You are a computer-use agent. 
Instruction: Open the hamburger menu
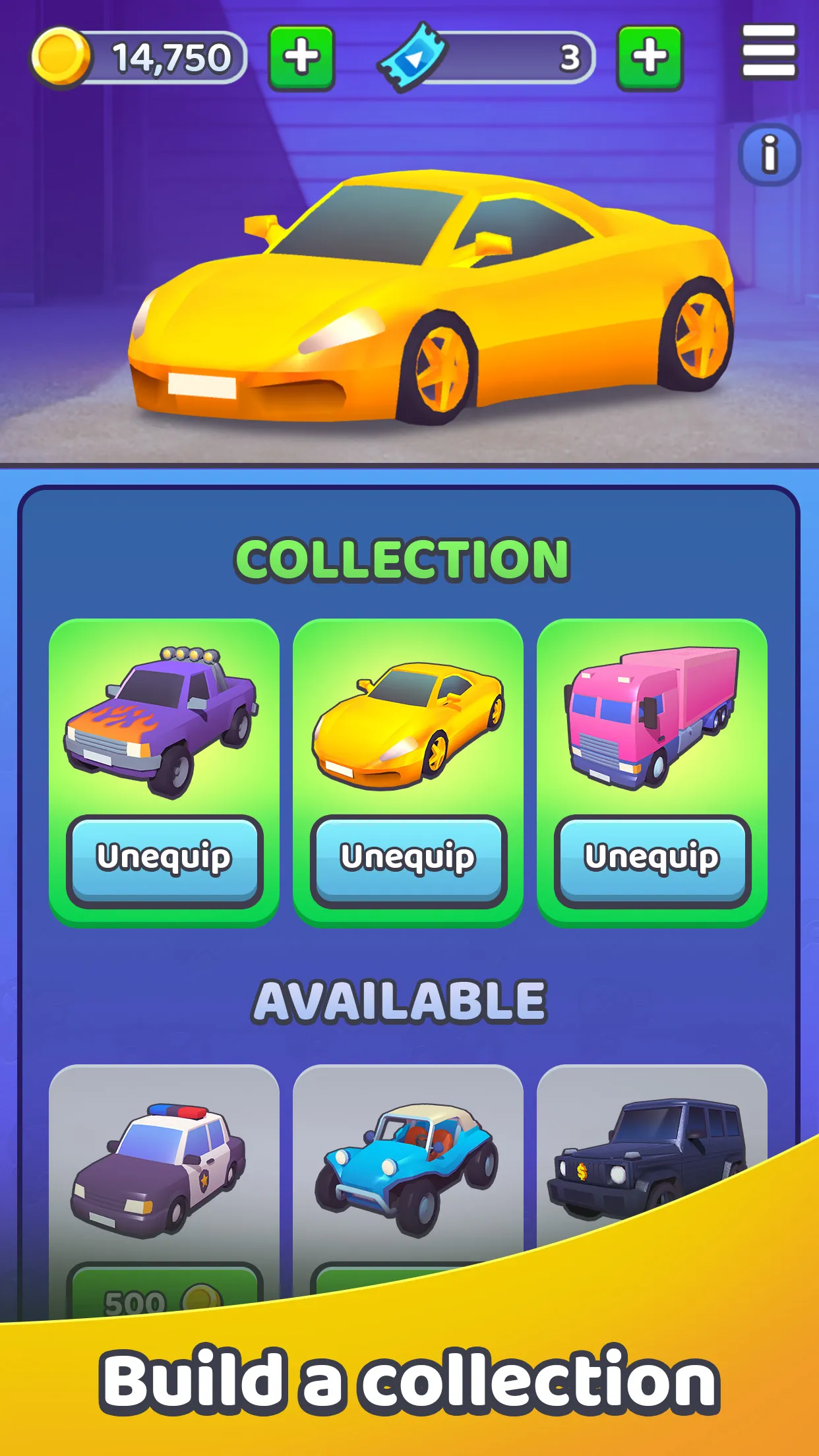pyautogui.click(x=769, y=49)
